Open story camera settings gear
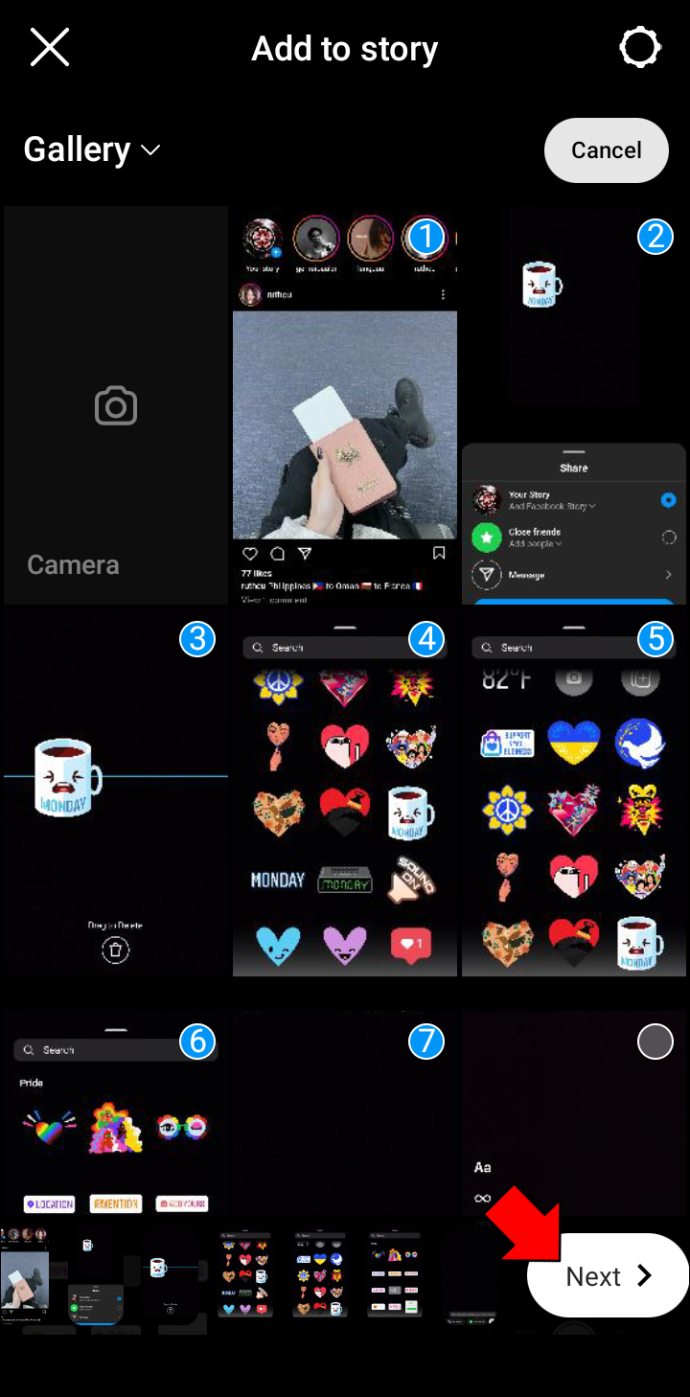This screenshot has height=1397, width=690. coord(640,47)
